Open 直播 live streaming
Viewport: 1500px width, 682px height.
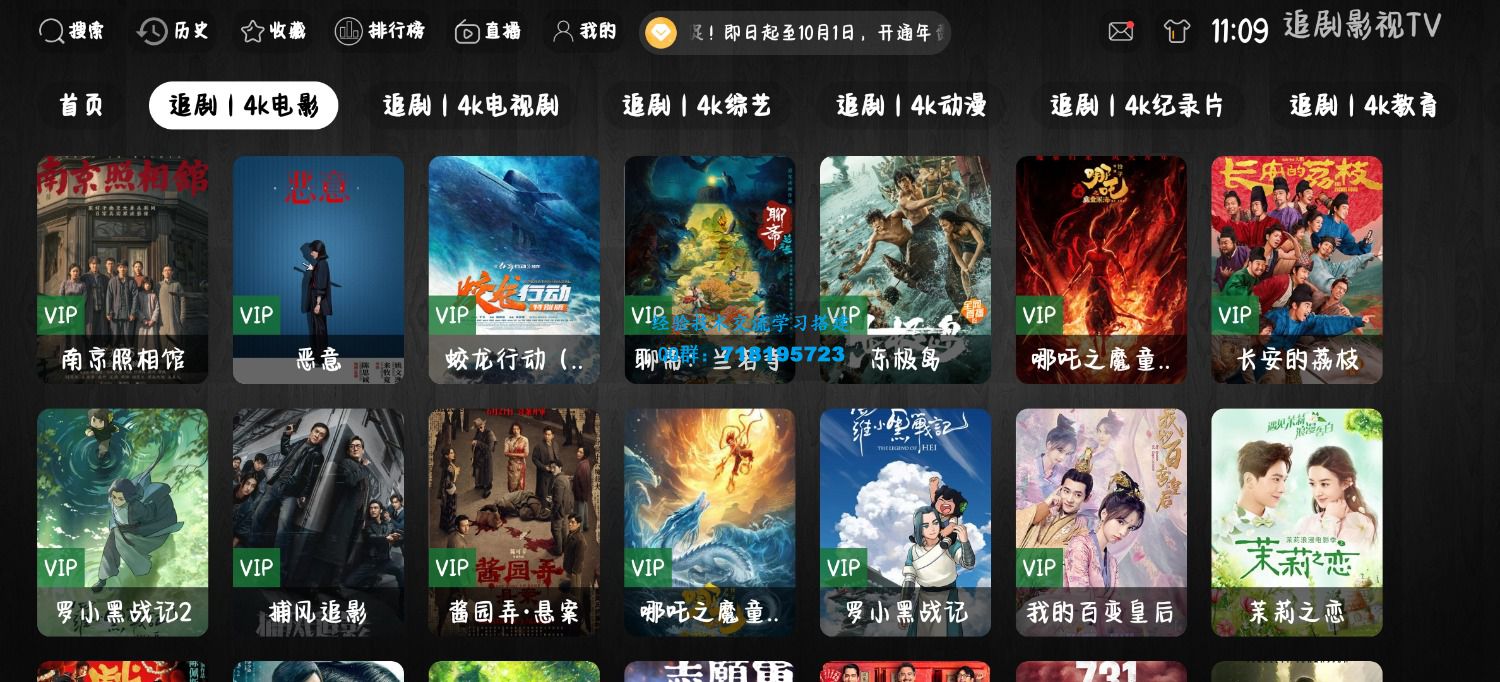tap(488, 31)
